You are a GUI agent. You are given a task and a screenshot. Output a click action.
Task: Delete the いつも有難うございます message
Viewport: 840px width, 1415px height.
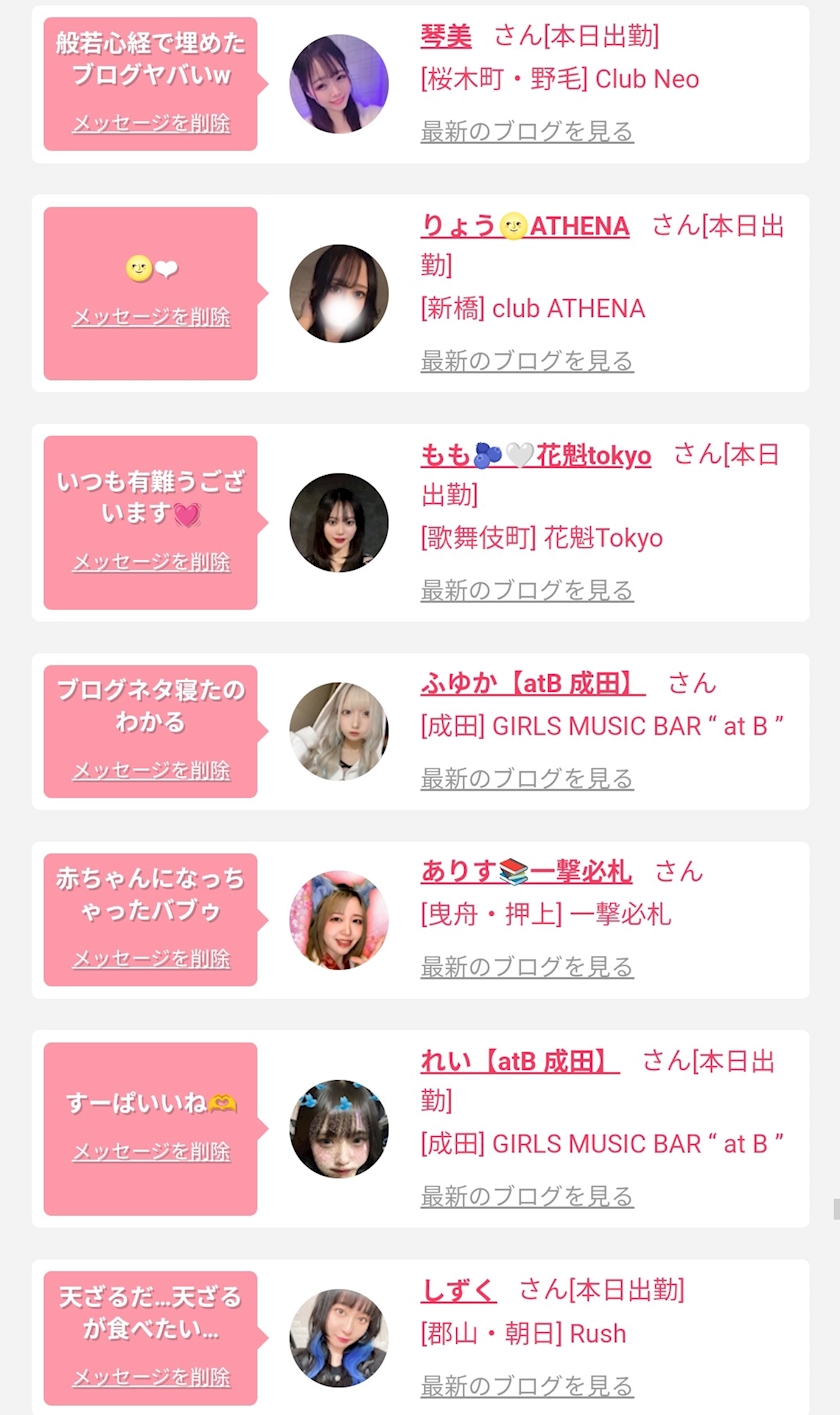click(x=151, y=562)
